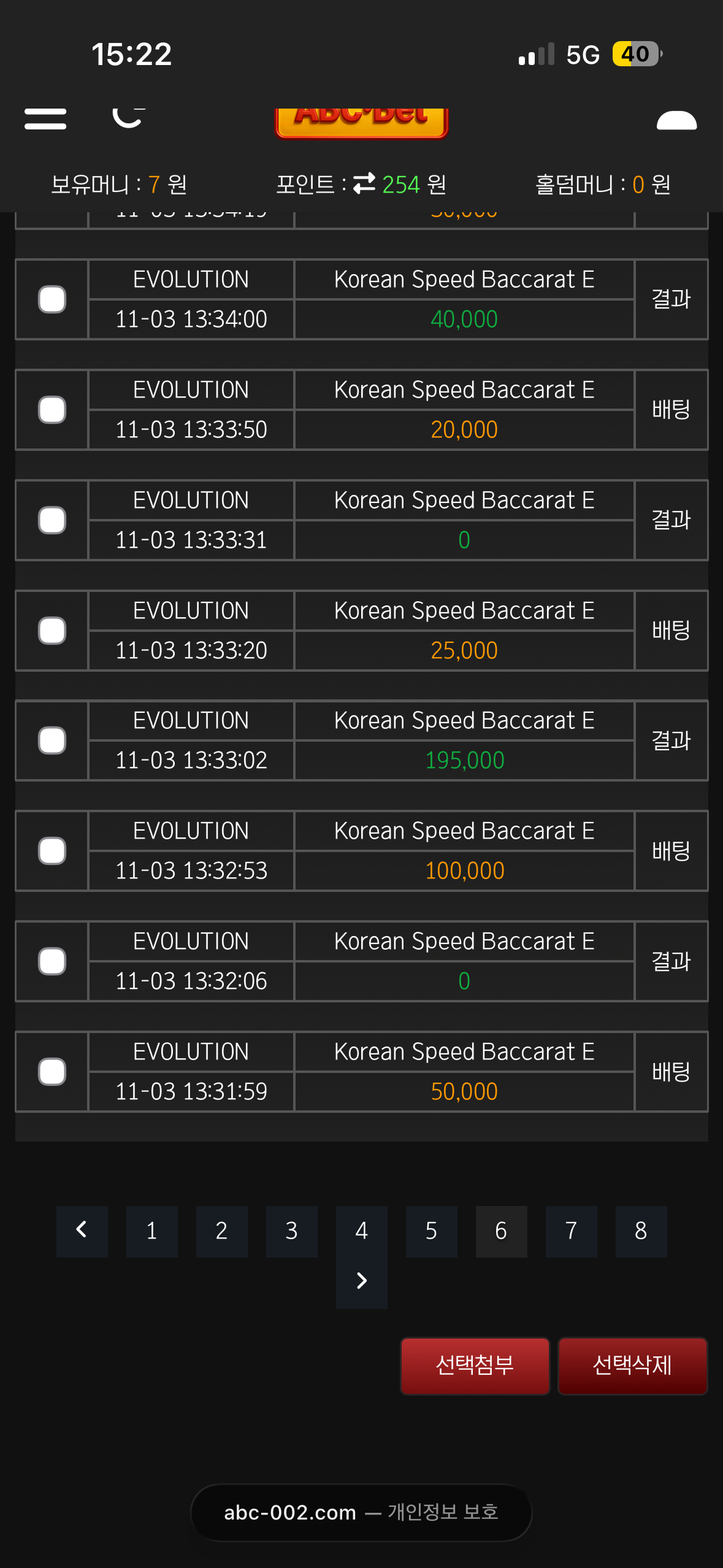Switch to page 8

coord(641,1231)
